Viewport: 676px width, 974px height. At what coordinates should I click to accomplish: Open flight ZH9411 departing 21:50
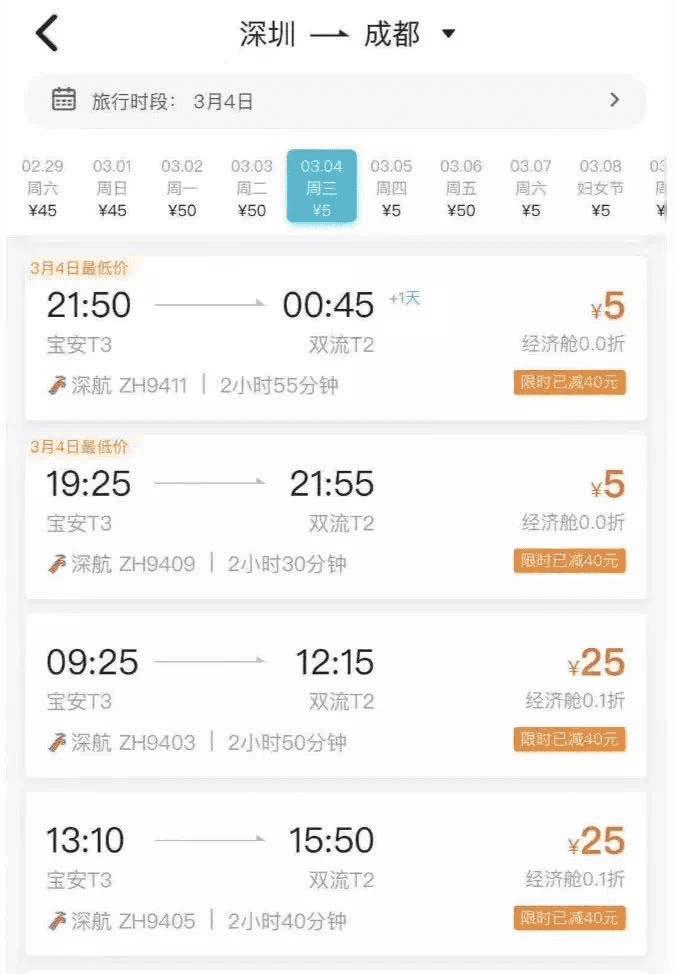coord(336,340)
